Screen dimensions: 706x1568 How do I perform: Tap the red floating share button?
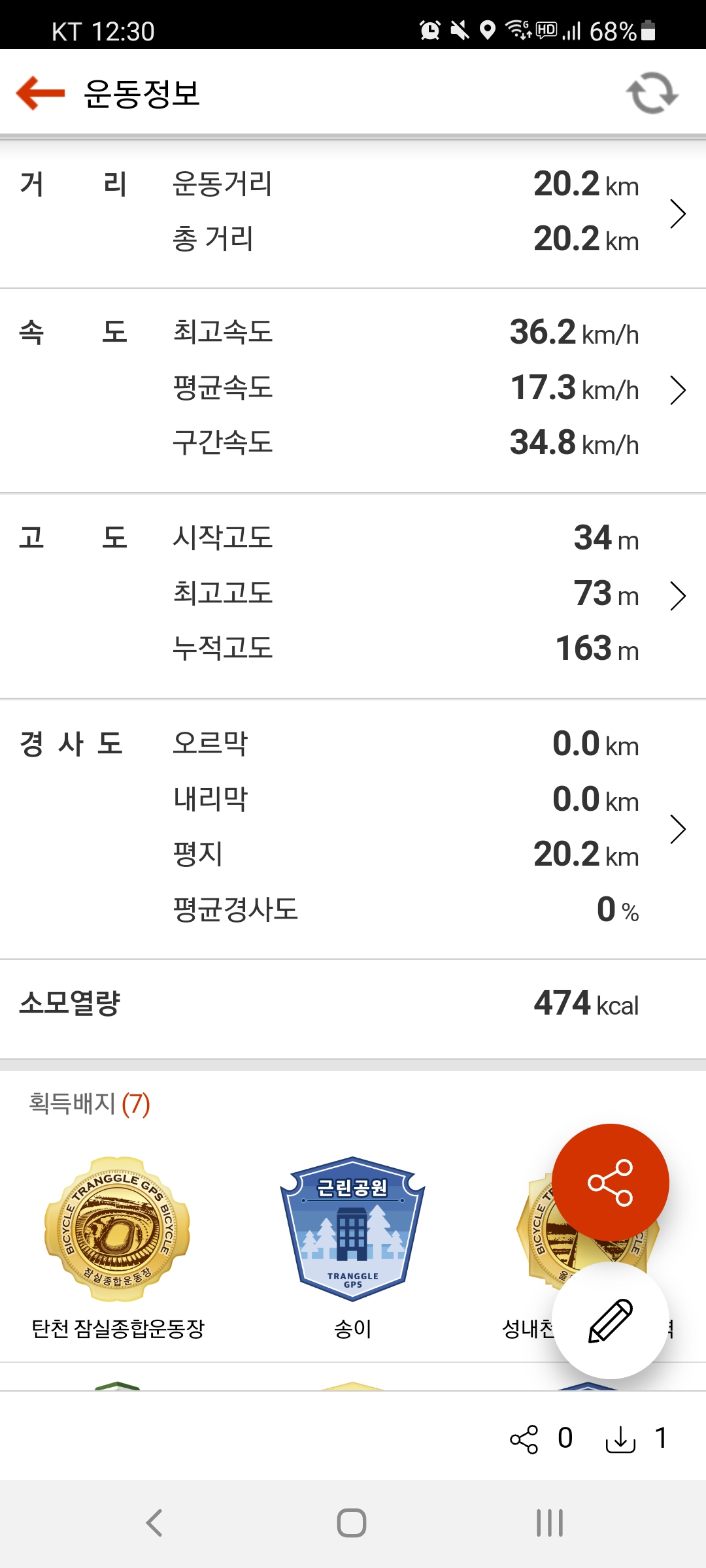coord(610,1183)
